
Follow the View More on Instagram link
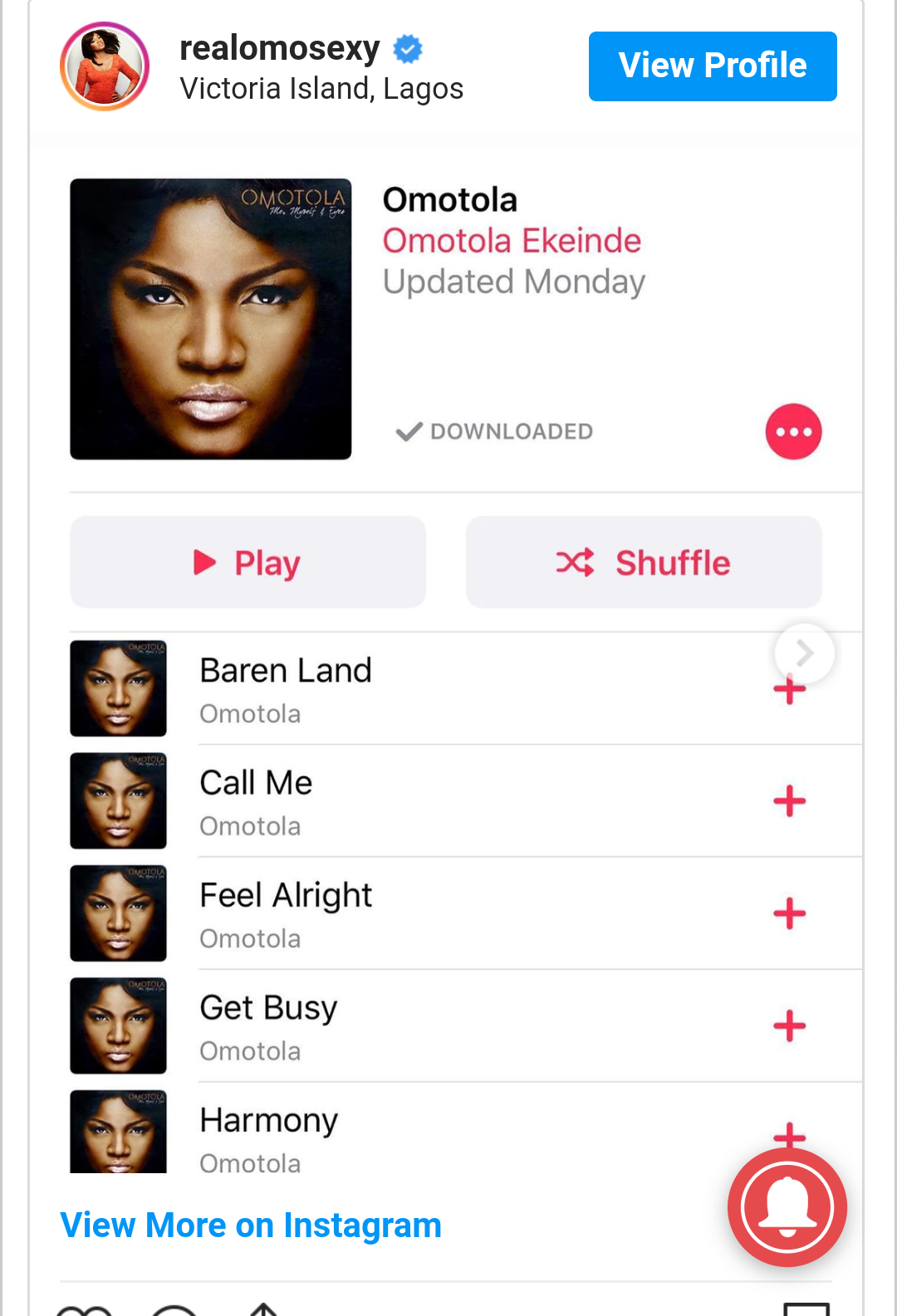(251, 1225)
